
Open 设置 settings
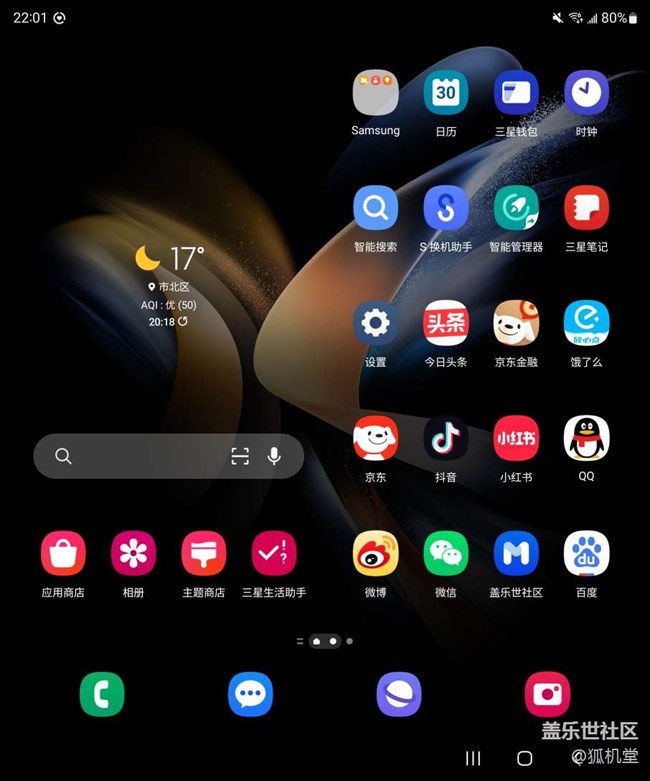tap(375, 324)
